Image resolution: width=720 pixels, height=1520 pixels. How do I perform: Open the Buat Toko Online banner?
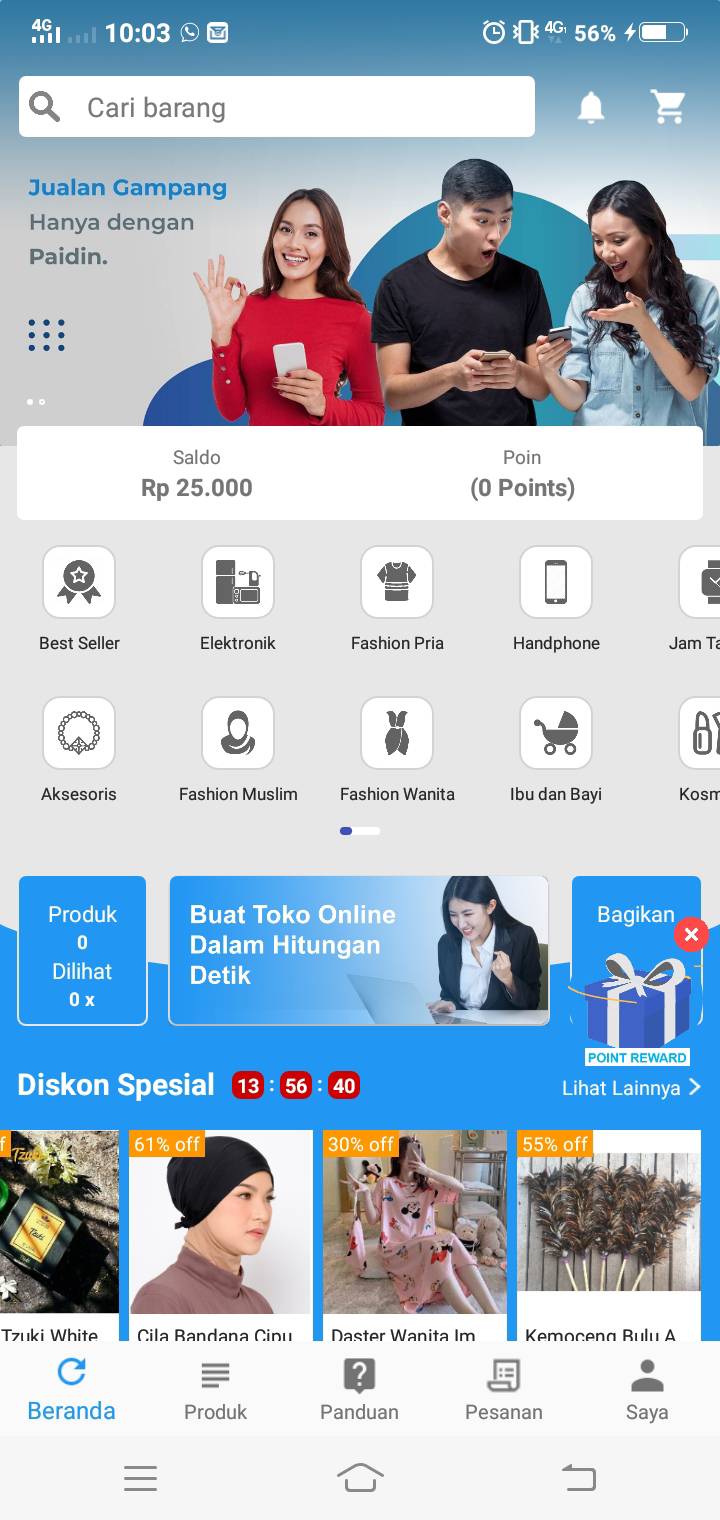(x=359, y=951)
